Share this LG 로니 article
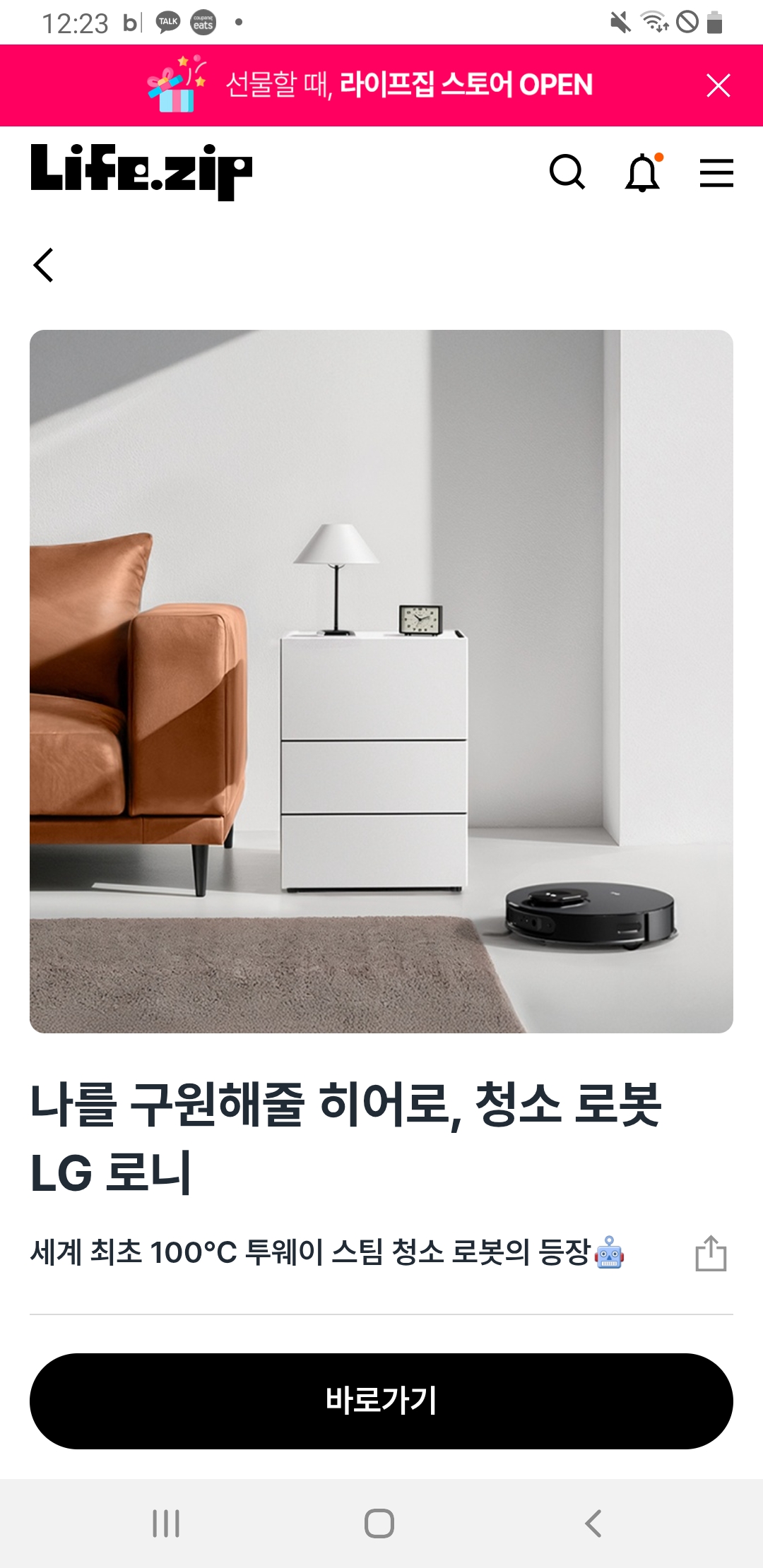The height and width of the screenshot is (1568, 763). pos(711,1253)
